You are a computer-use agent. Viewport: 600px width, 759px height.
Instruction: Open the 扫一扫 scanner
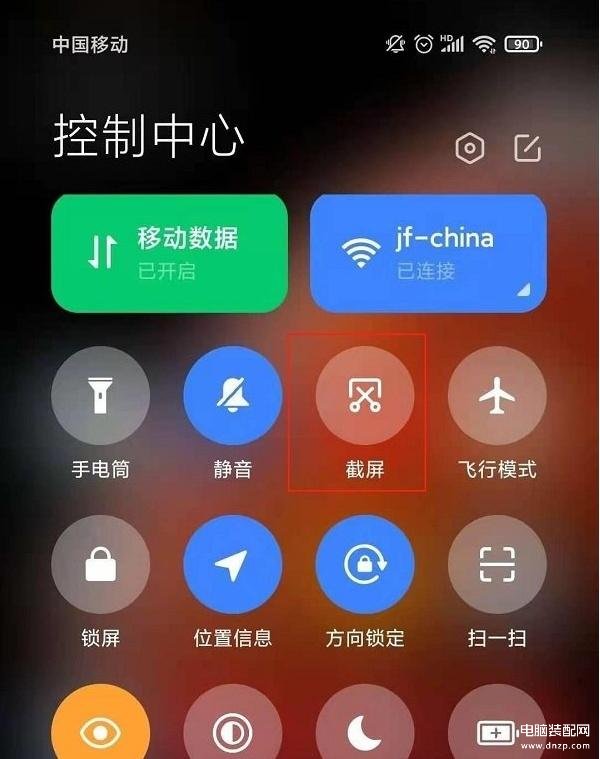(x=497, y=565)
